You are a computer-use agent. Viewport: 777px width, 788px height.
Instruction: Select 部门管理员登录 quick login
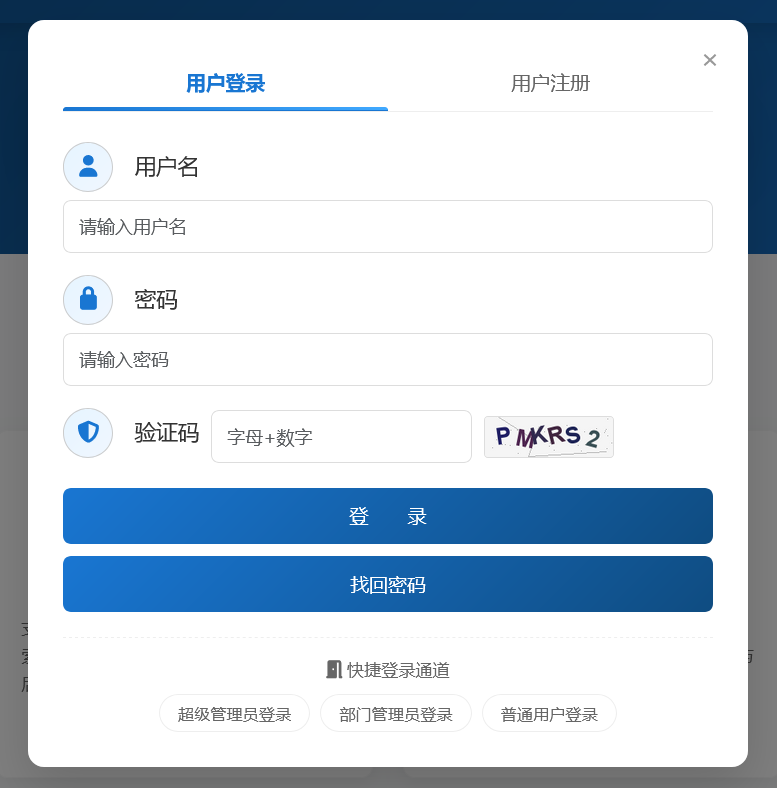click(x=395, y=713)
